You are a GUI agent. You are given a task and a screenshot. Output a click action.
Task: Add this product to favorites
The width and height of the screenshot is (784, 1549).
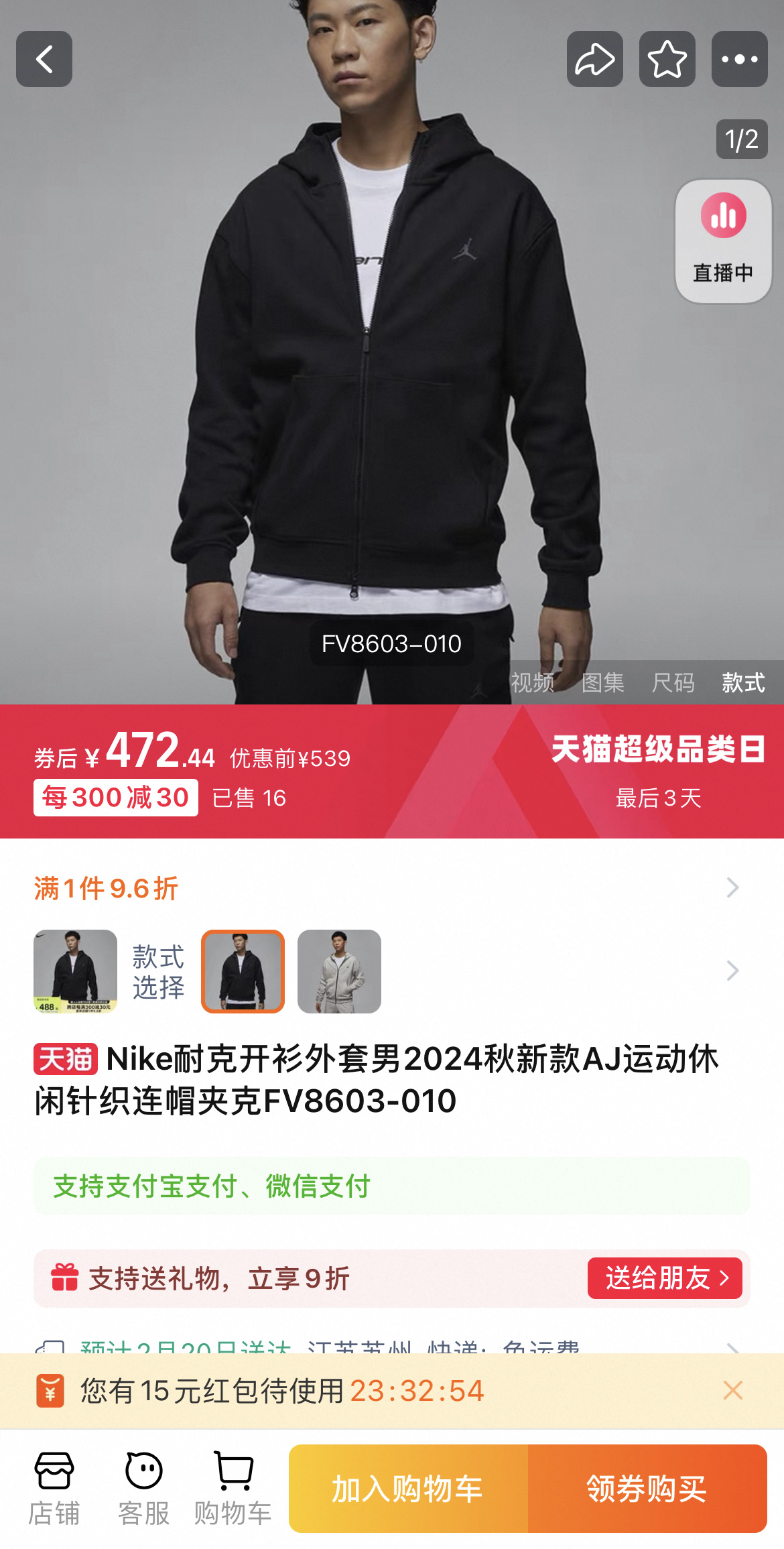pos(667,59)
